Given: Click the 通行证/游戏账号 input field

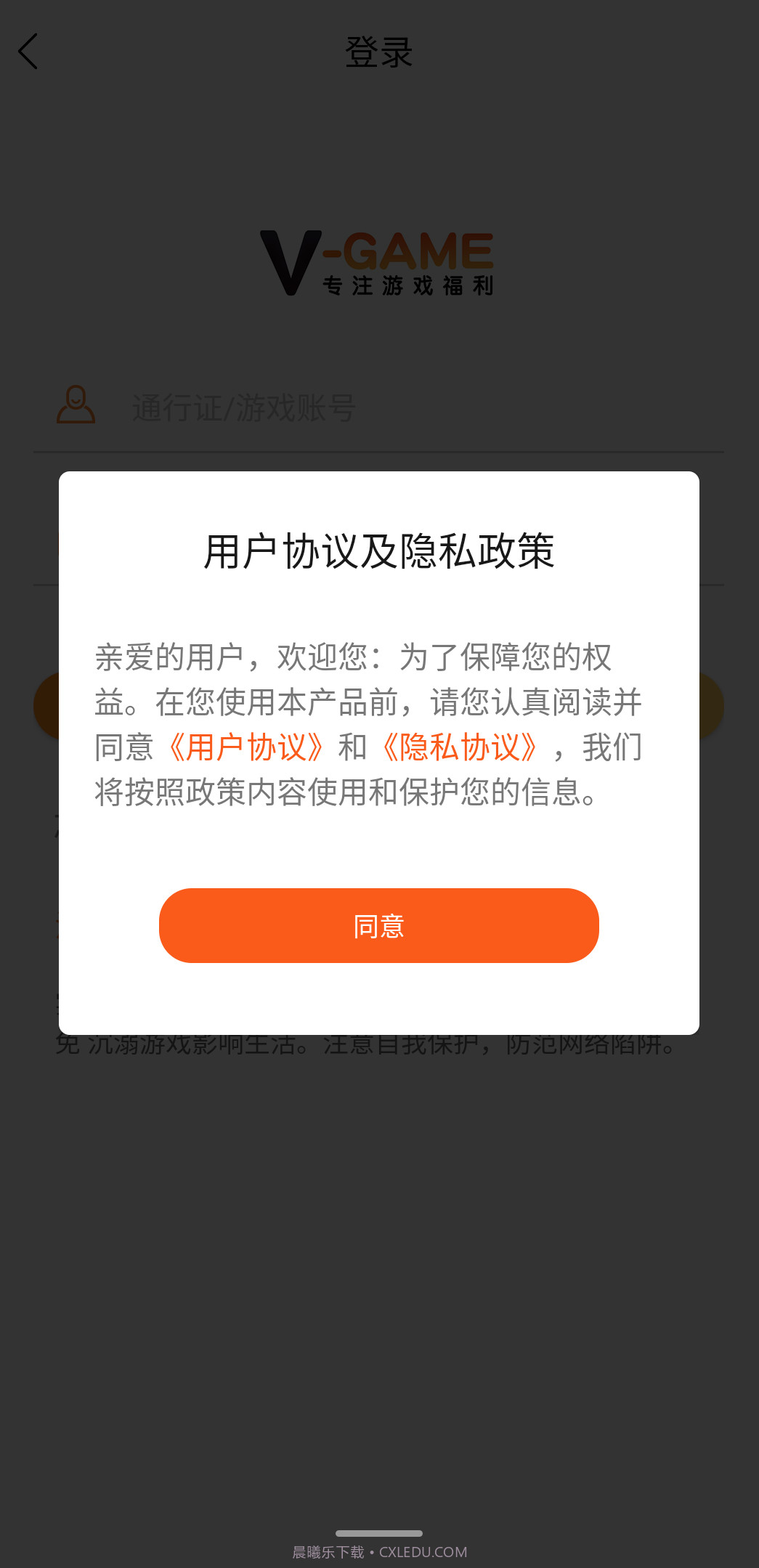Looking at the screenshot, I should point(291,408).
